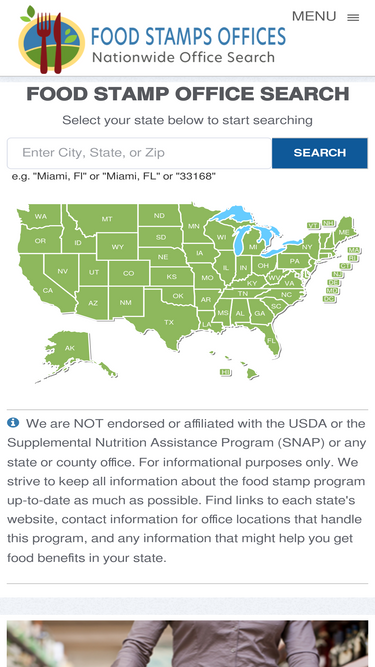Screen dimensions: 375x667
Task: Select Nevada (NV) on the map
Action: (62, 271)
